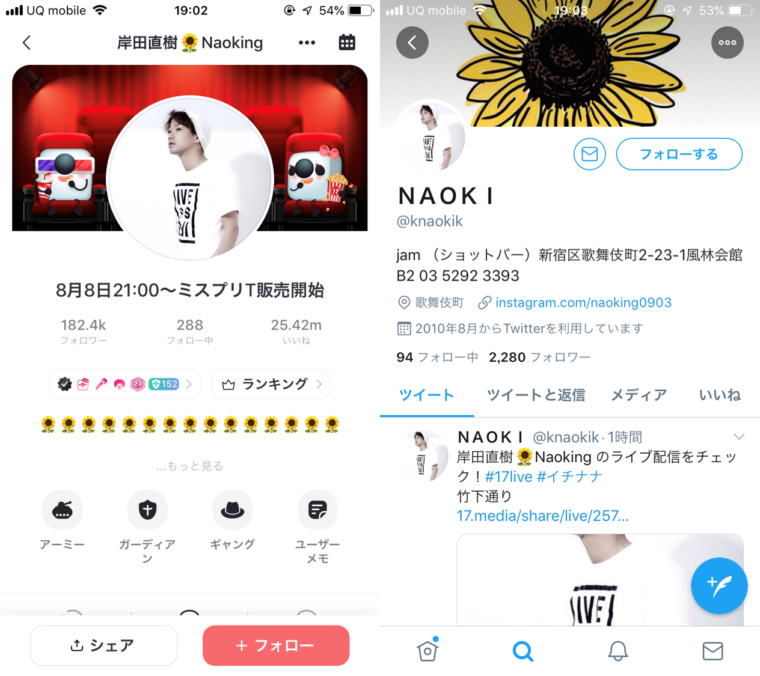760x676 pixels.
Task: Tap the シェア share button
Action: point(104,646)
